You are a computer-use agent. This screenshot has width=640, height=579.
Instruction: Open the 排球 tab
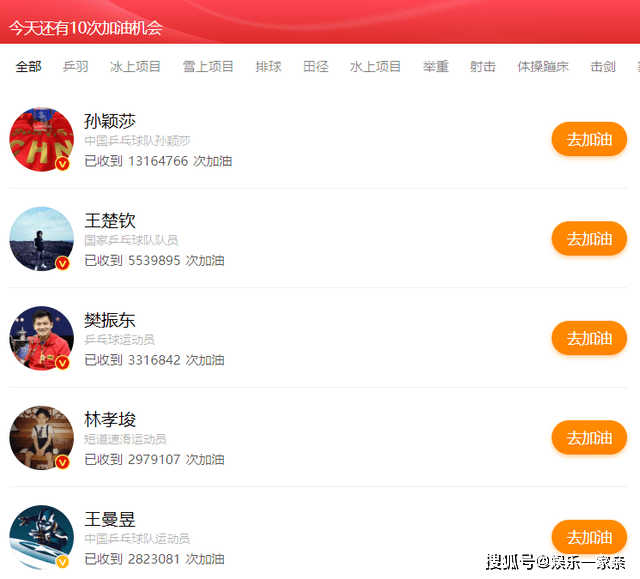[x=268, y=67]
